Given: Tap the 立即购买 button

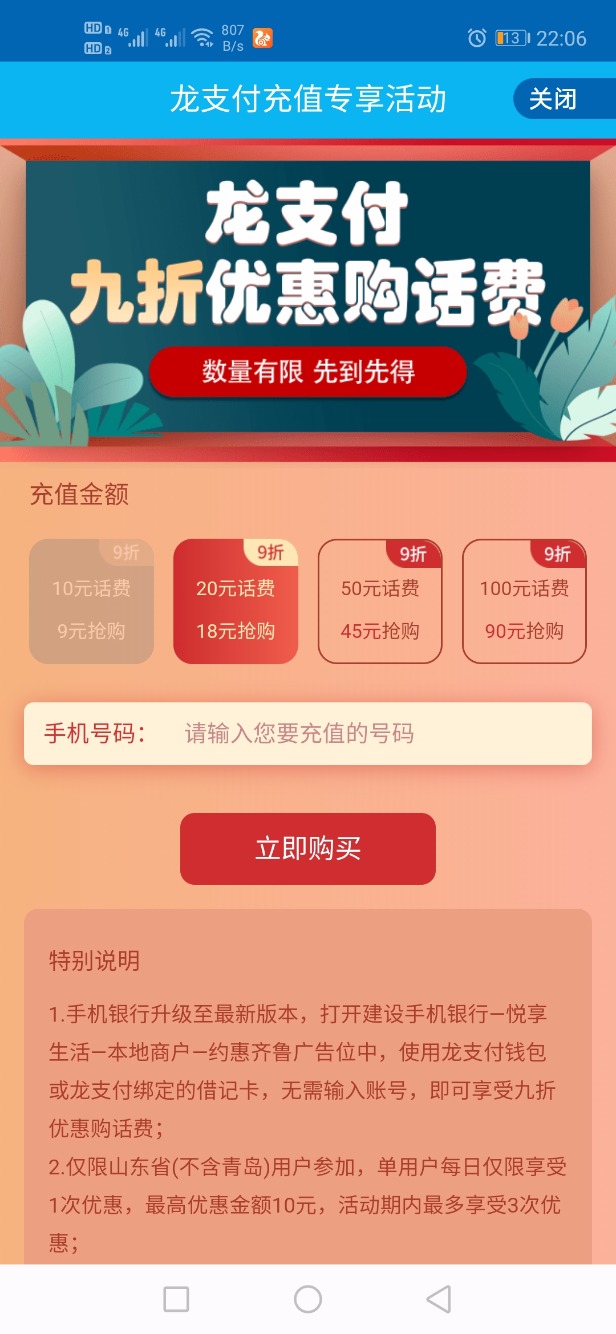Looking at the screenshot, I should point(308,849).
